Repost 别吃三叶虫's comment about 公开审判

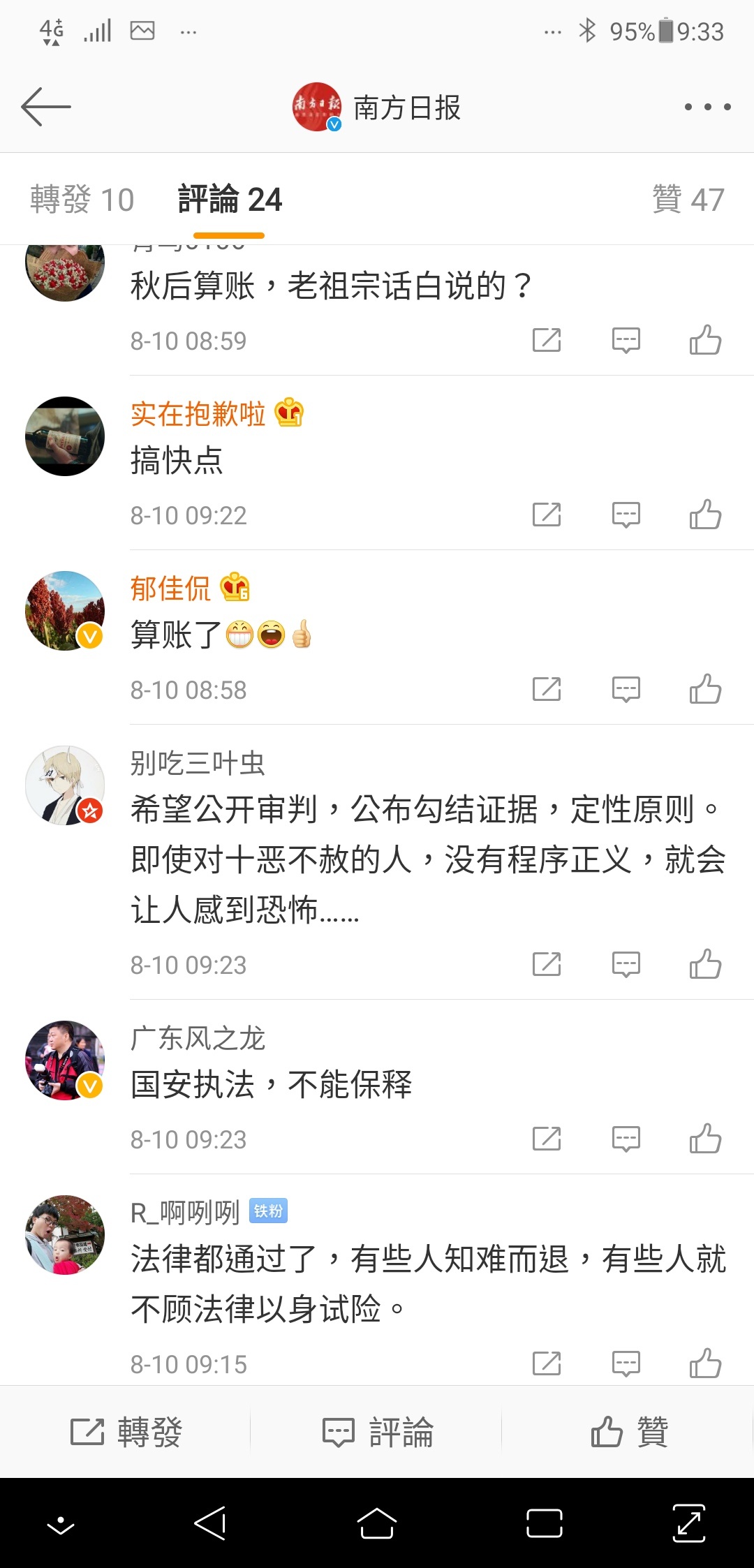[547, 965]
